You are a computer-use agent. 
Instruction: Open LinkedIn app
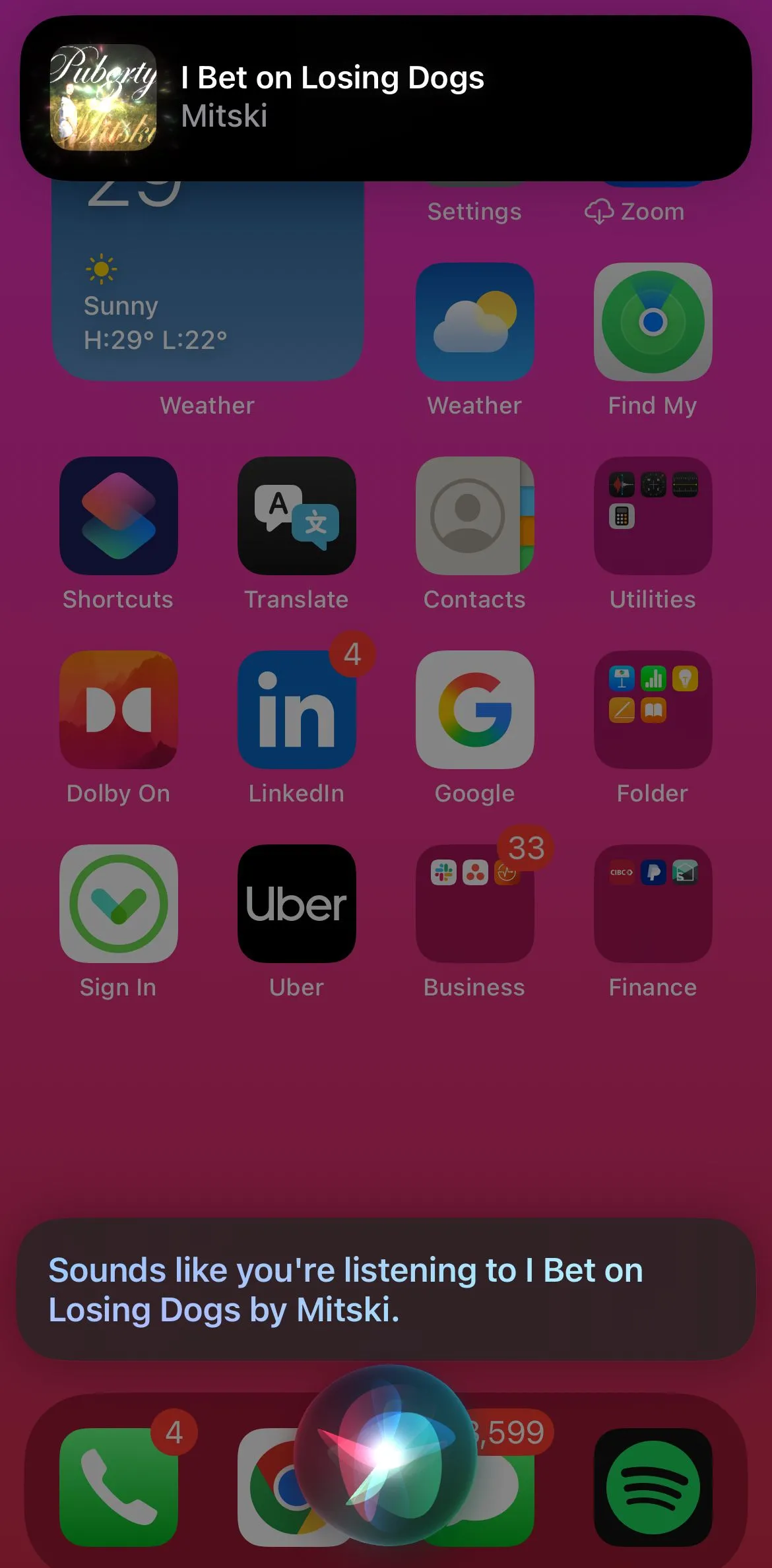296,710
